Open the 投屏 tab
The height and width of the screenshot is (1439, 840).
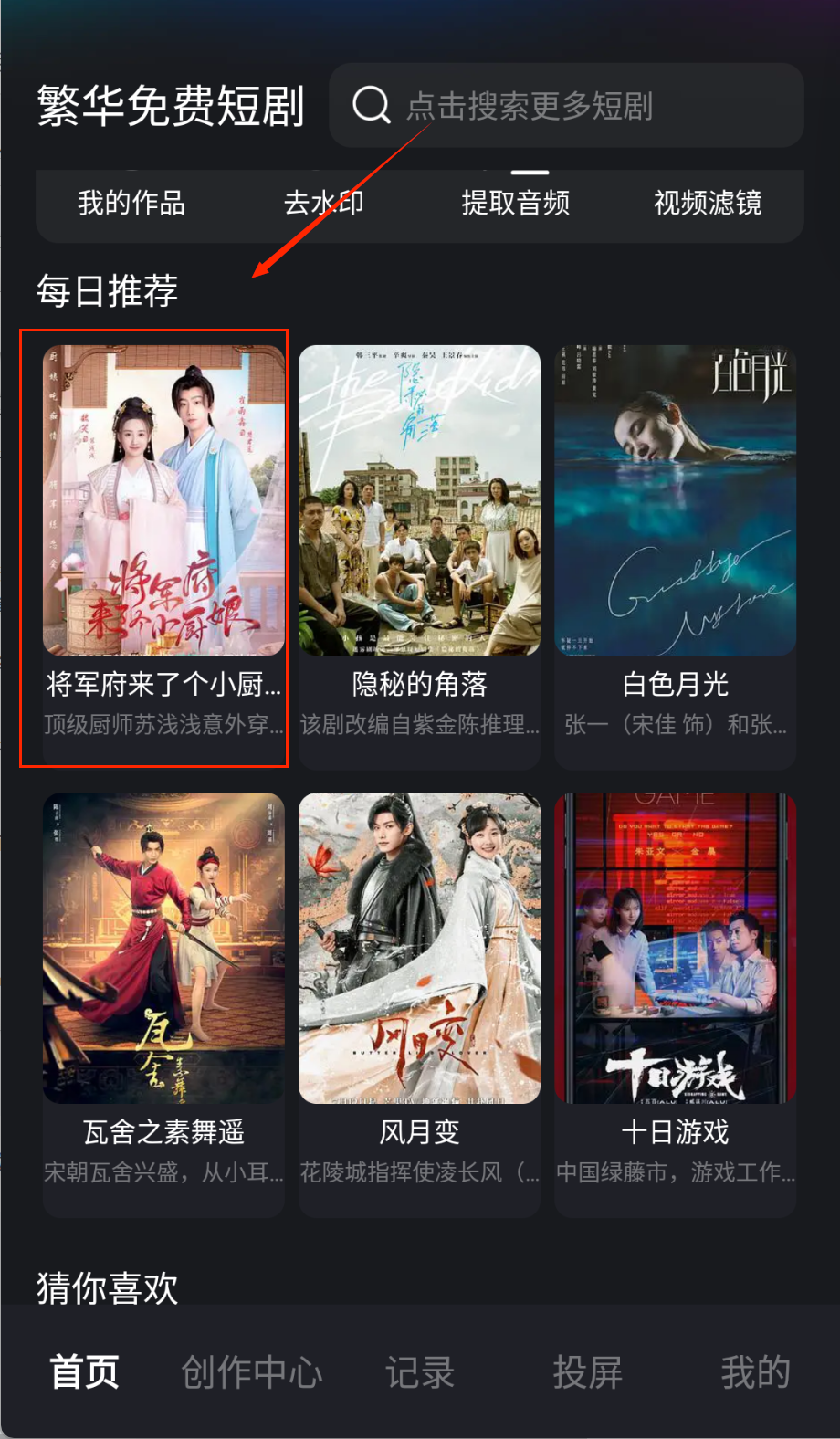point(587,1371)
